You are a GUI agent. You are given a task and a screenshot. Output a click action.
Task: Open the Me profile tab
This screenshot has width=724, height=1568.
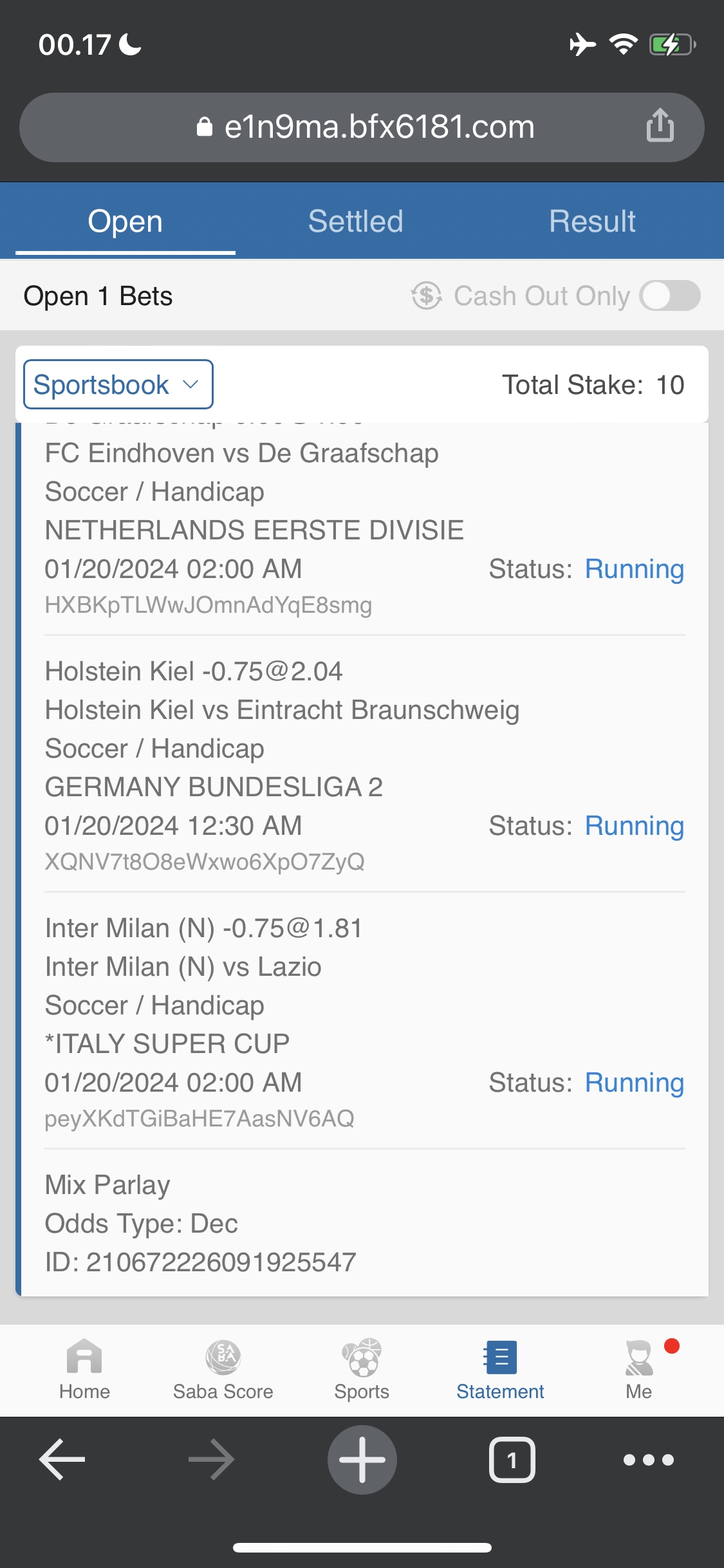click(x=639, y=1368)
